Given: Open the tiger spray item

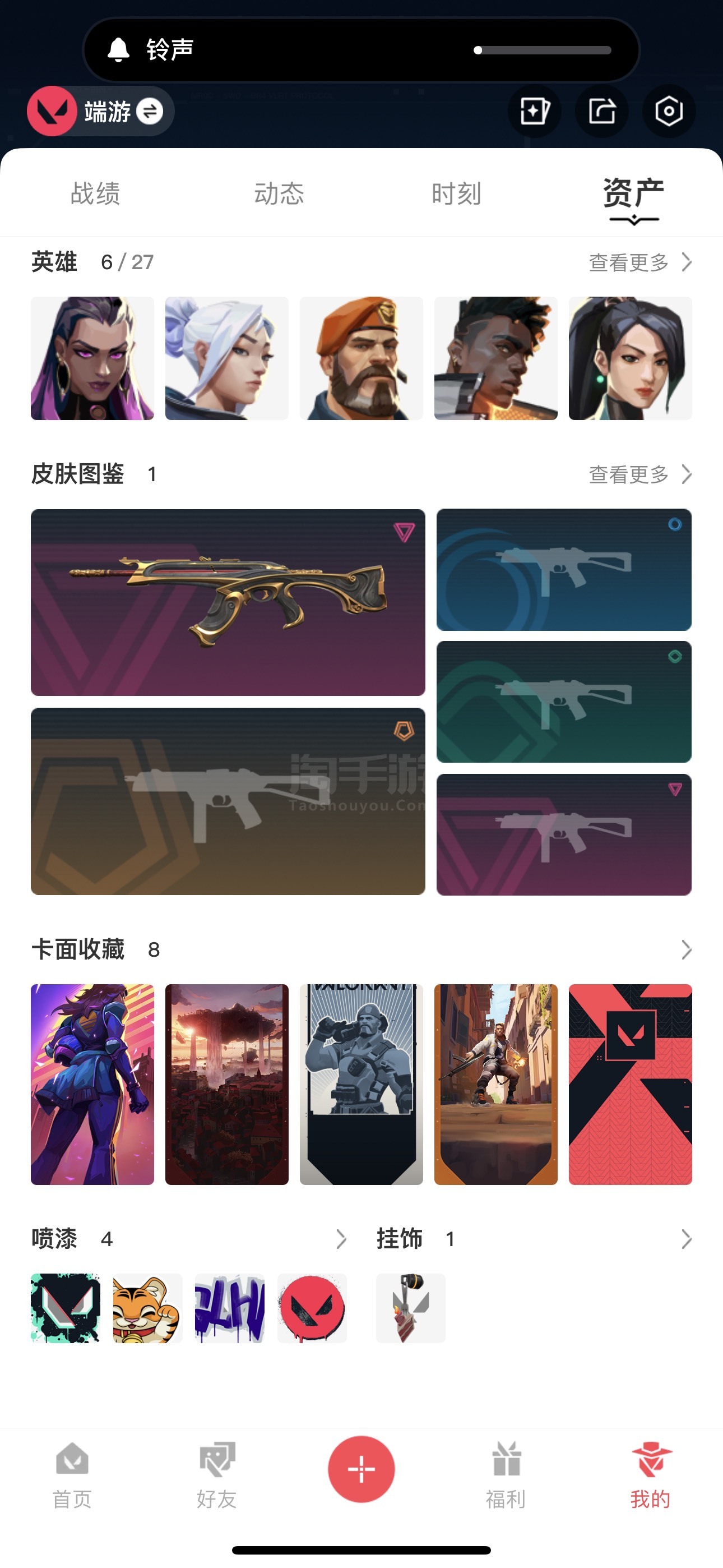Looking at the screenshot, I should point(148,1308).
